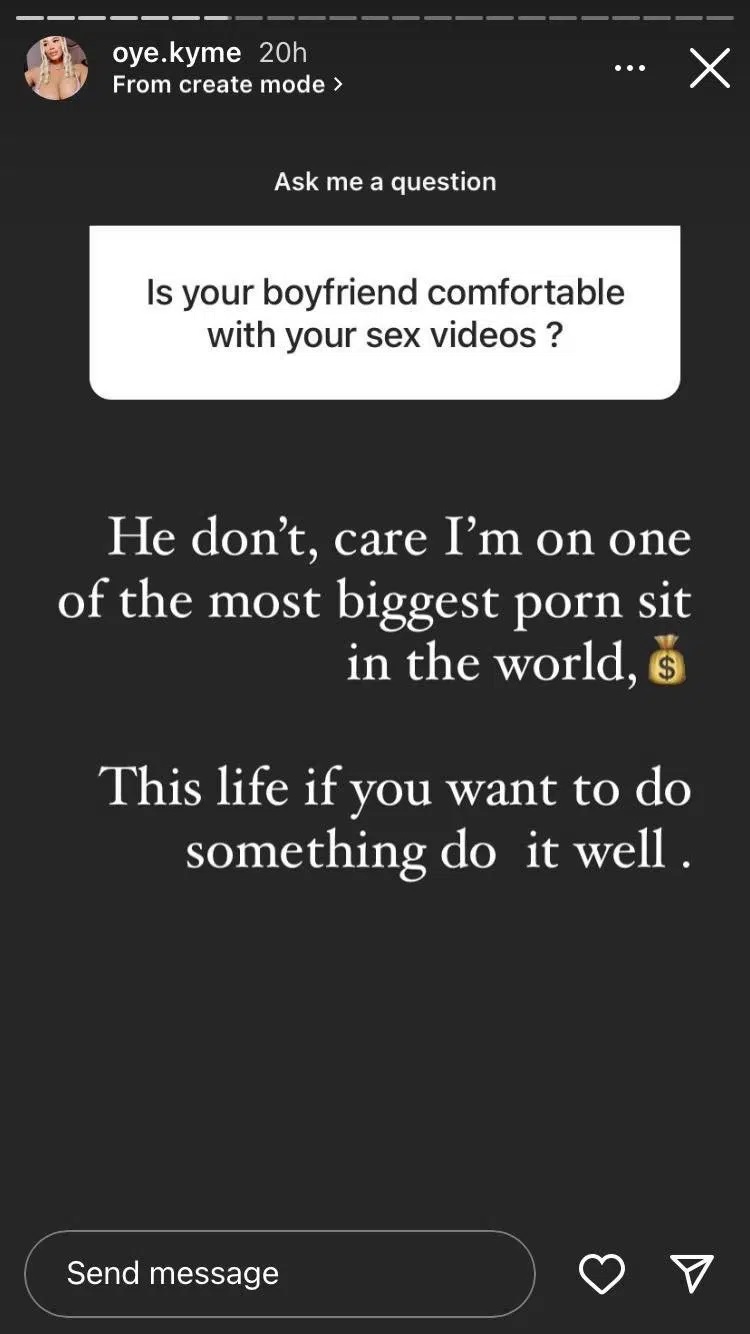Close the story viewer
Viewport: 750px width, 1334px height.
[709, 68]
